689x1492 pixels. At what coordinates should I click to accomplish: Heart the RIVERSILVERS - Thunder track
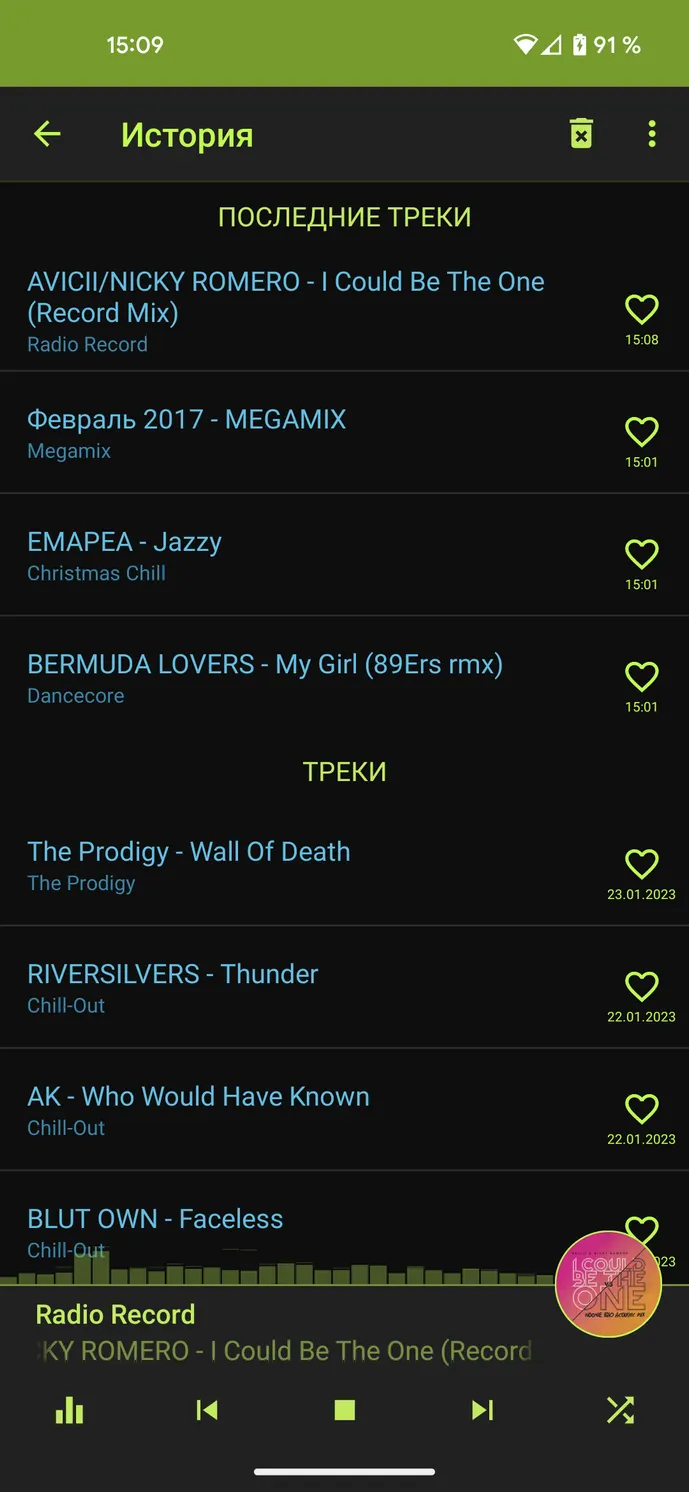pos(641,986)
